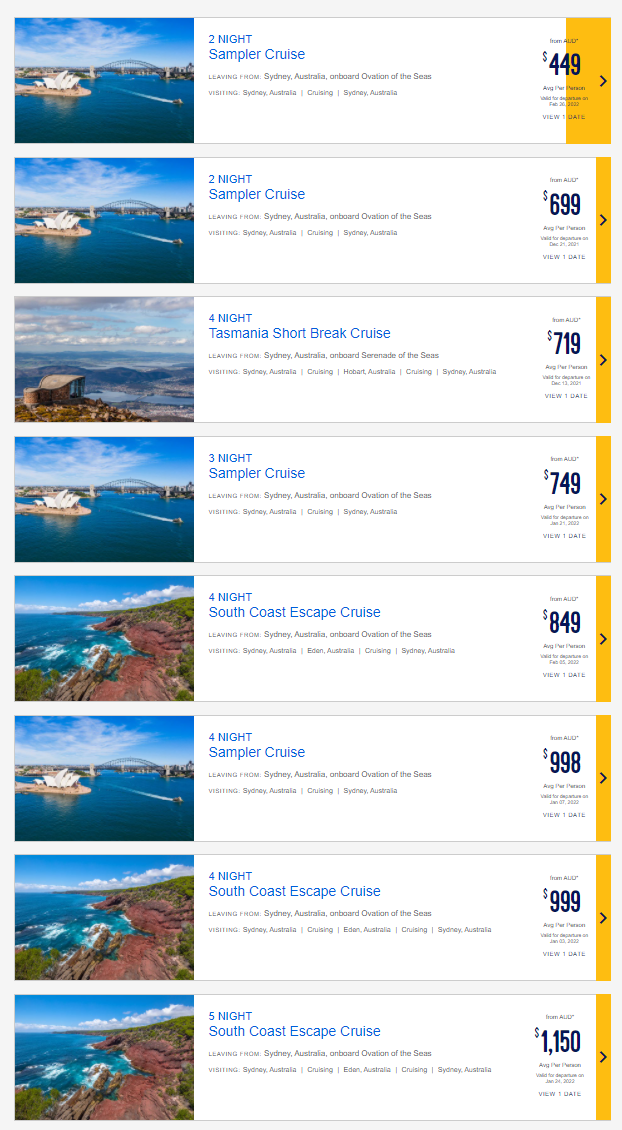This screenshot has width=622, height=1130.
Task: Open the $849 South Coast Escape Cruise title
Action: 295,612
